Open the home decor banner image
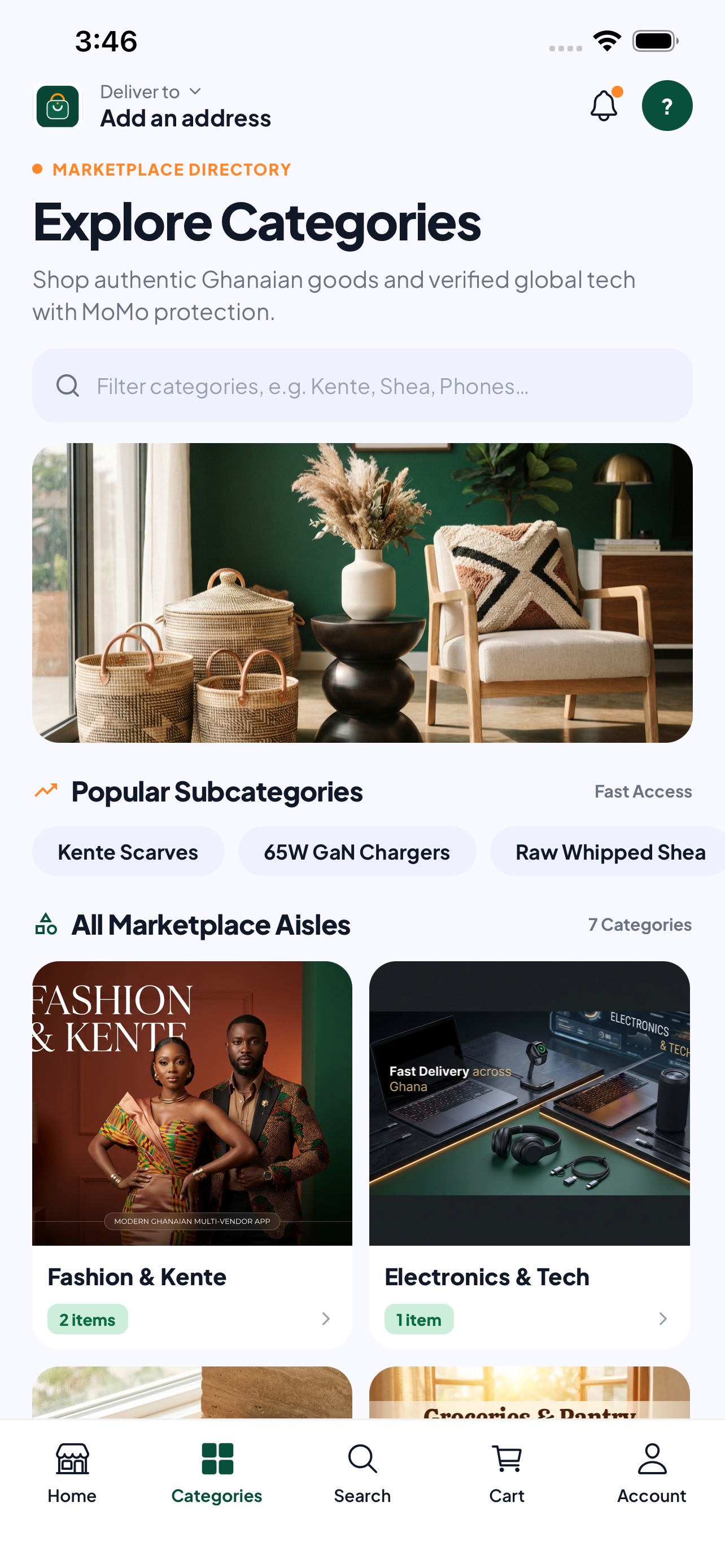Image resolution: width=725 pixels, height=1568 pixels. (x=362, y=592)
